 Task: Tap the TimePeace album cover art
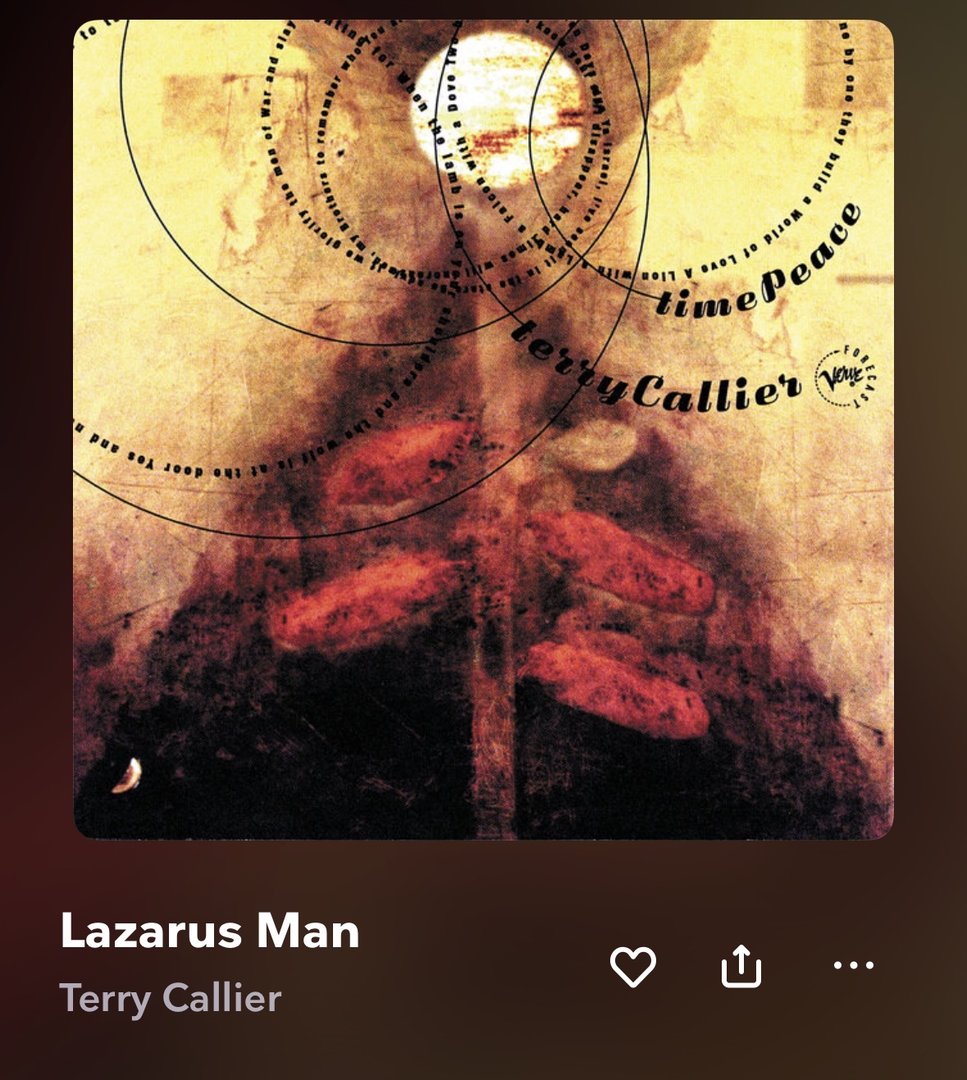483,430
